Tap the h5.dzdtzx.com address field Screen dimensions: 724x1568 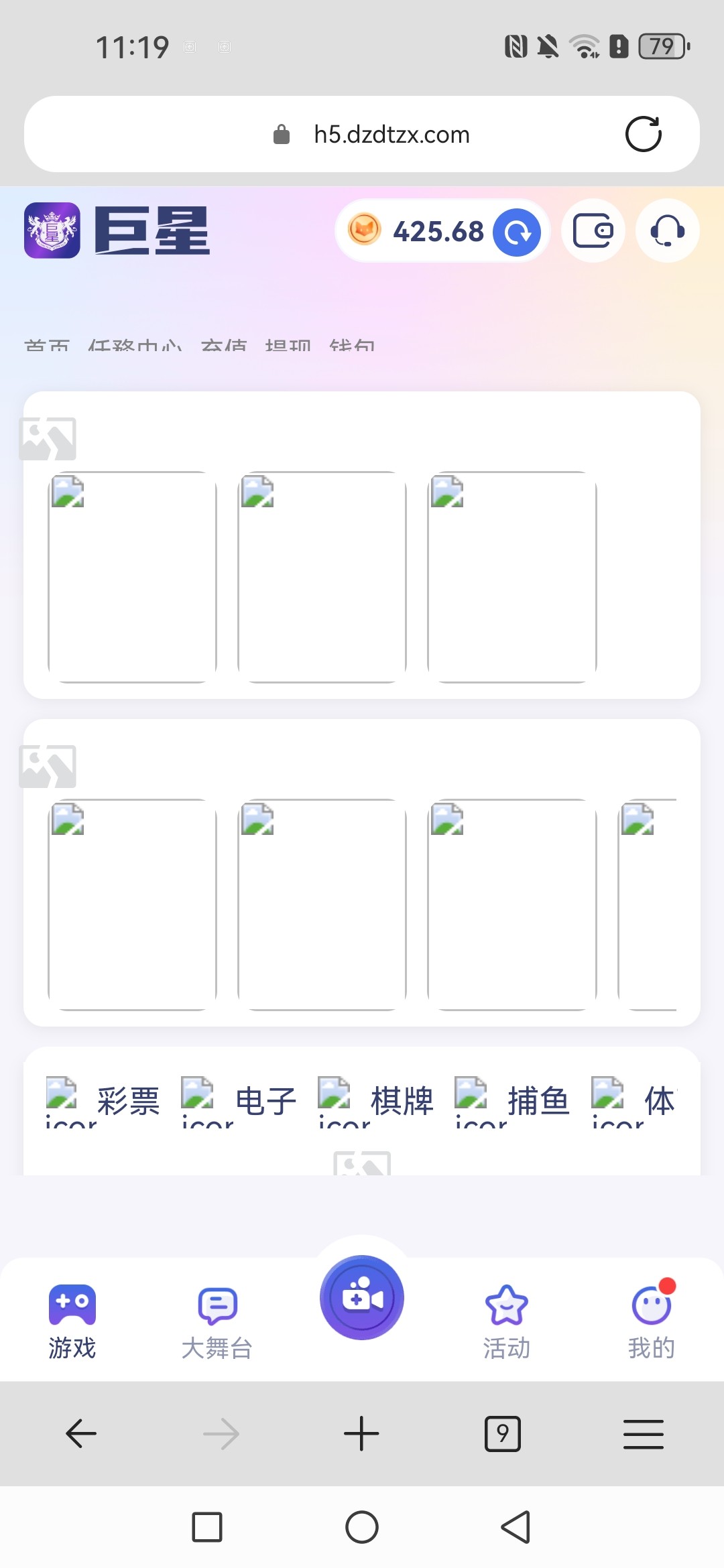pyautogui.click(x=391, y=135)
